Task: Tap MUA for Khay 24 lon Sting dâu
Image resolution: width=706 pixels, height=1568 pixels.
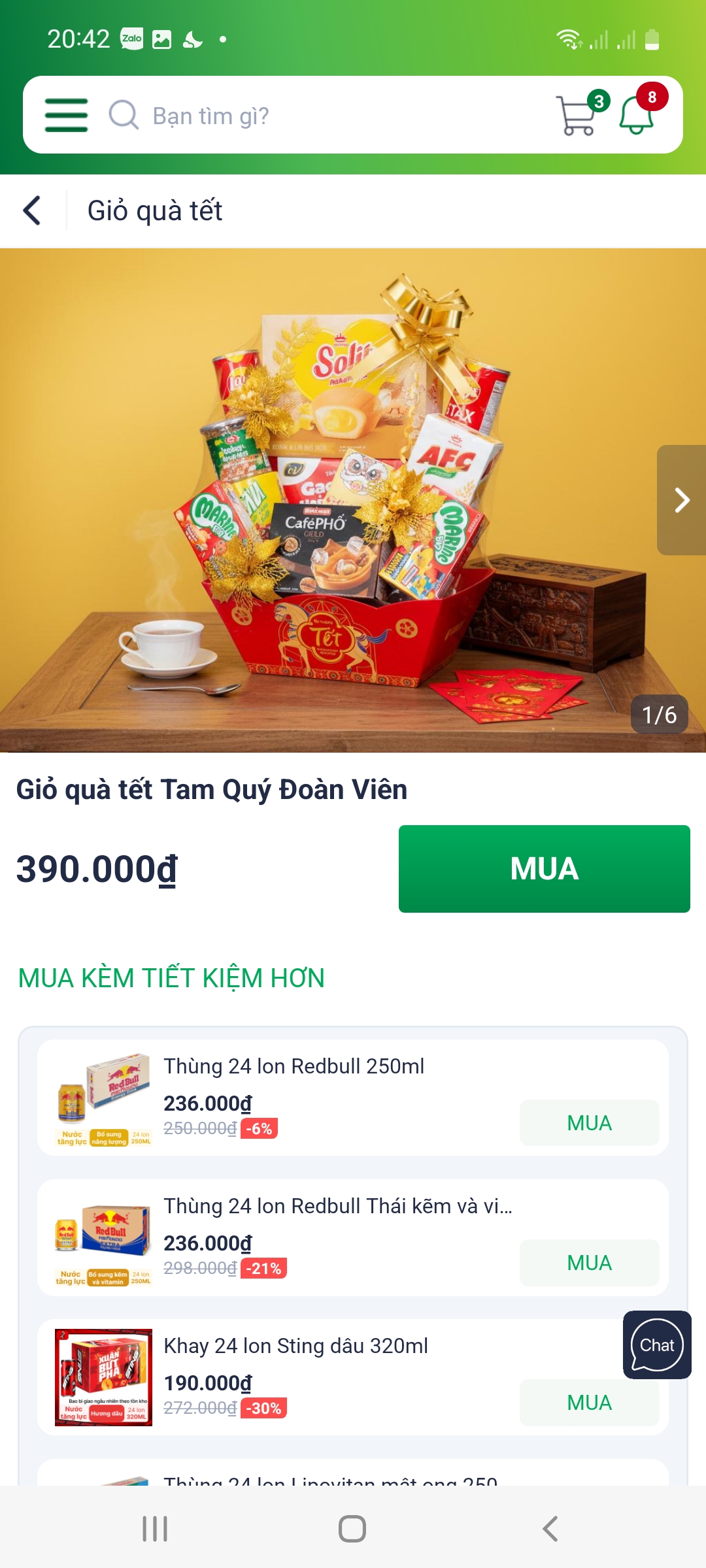Action: [x=589, y=1402]
